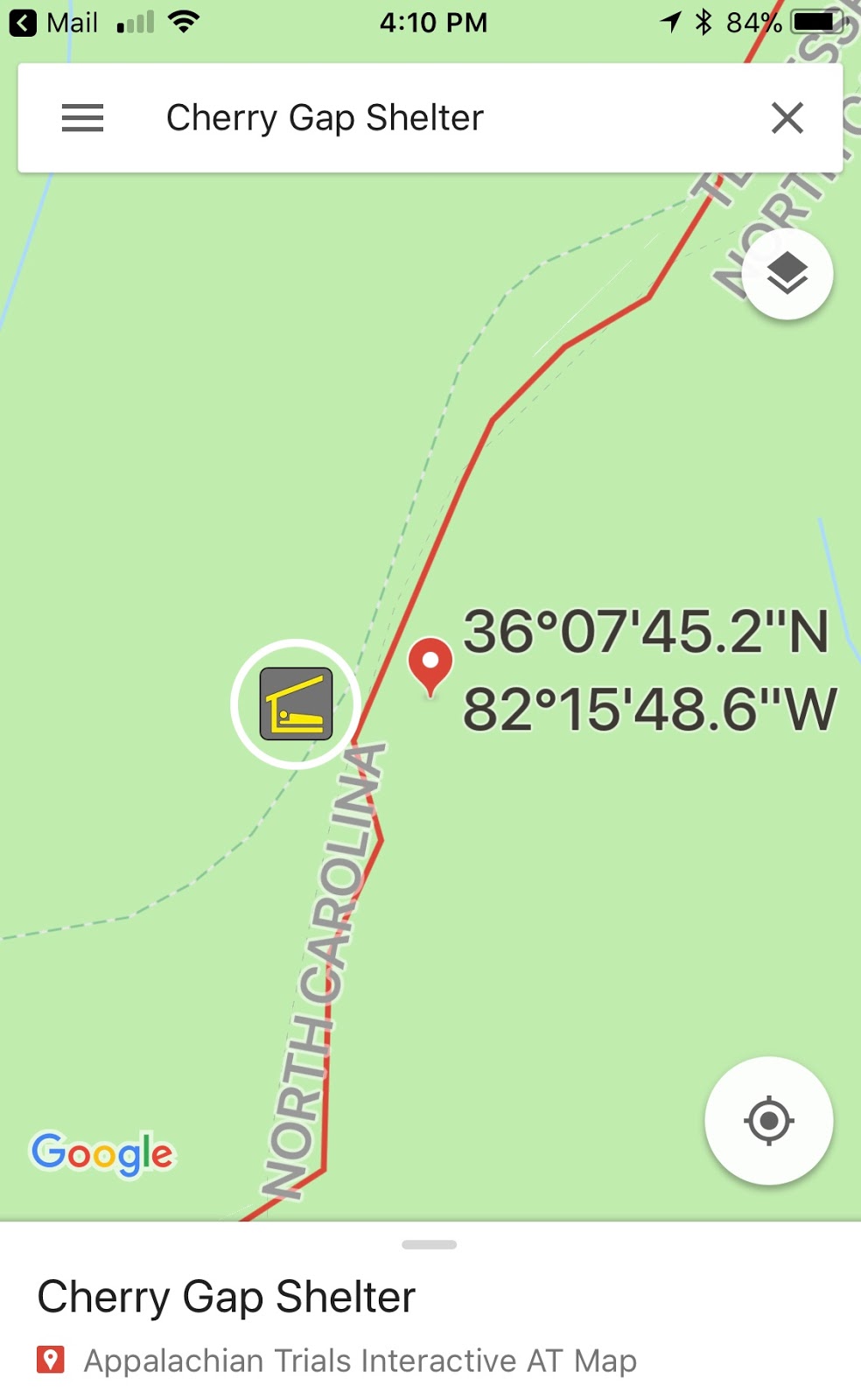Tap the yellow shelter marker icon
This screenshot has width=861, height=1400.
[297, 704]
